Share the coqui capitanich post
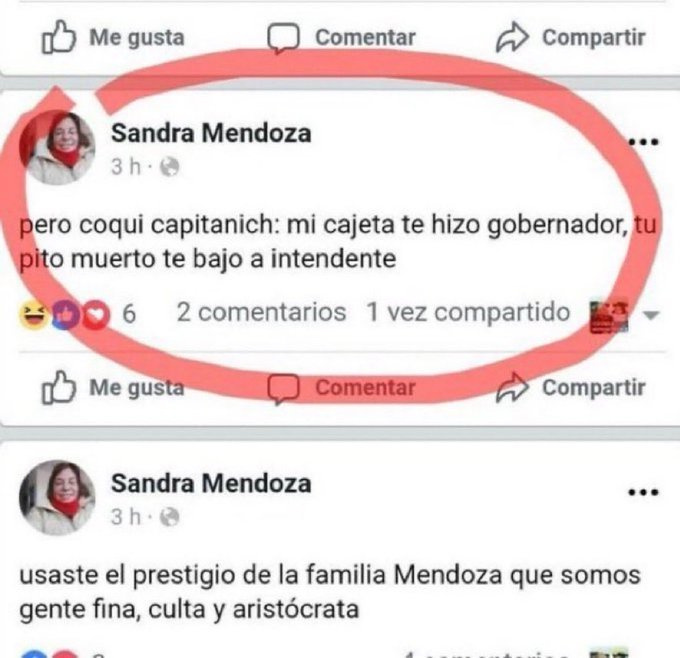 [x=572, y=387]
